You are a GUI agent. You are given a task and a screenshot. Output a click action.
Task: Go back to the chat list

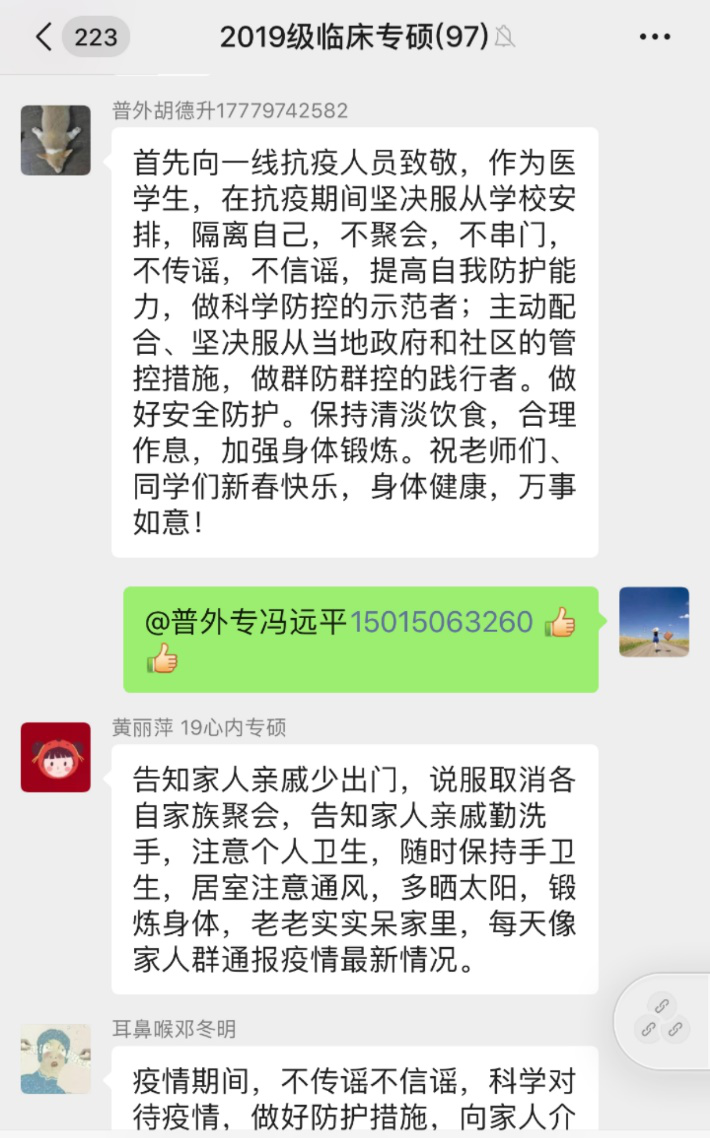pos(44,38)
